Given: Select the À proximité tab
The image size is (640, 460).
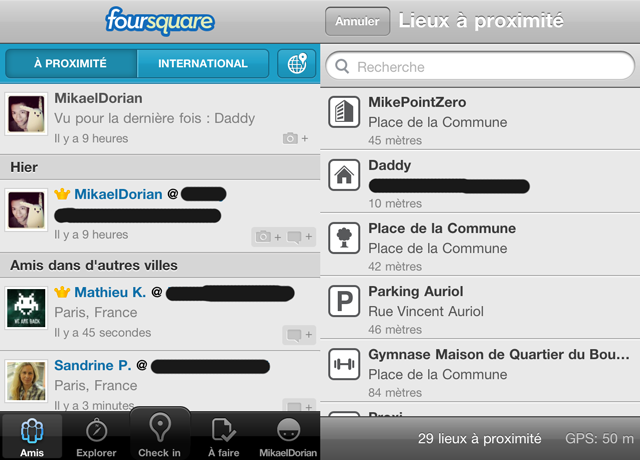Looking at the screenshot, I should pos(70,63).
